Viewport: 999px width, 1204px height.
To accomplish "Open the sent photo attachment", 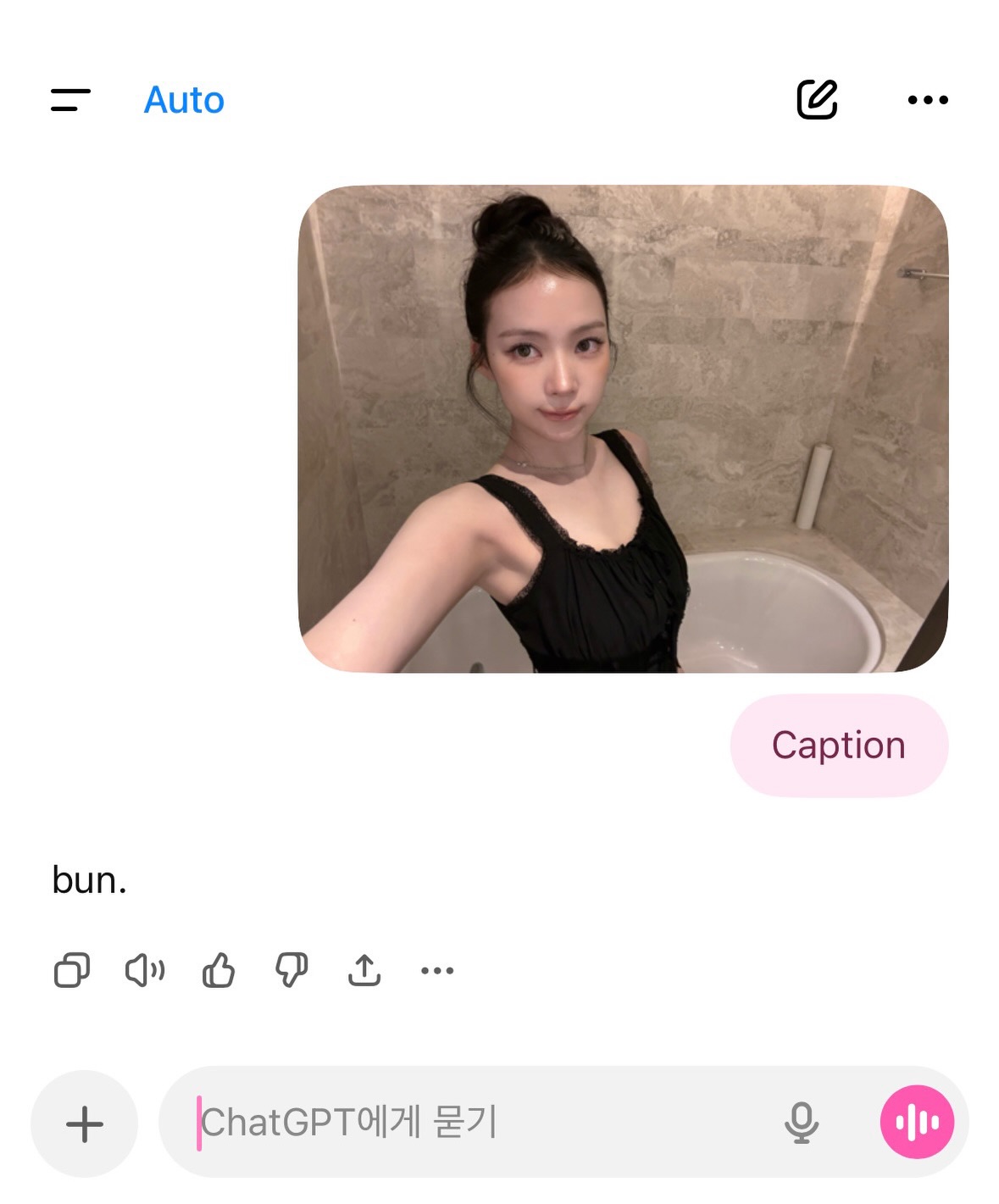I will point(623,429).
